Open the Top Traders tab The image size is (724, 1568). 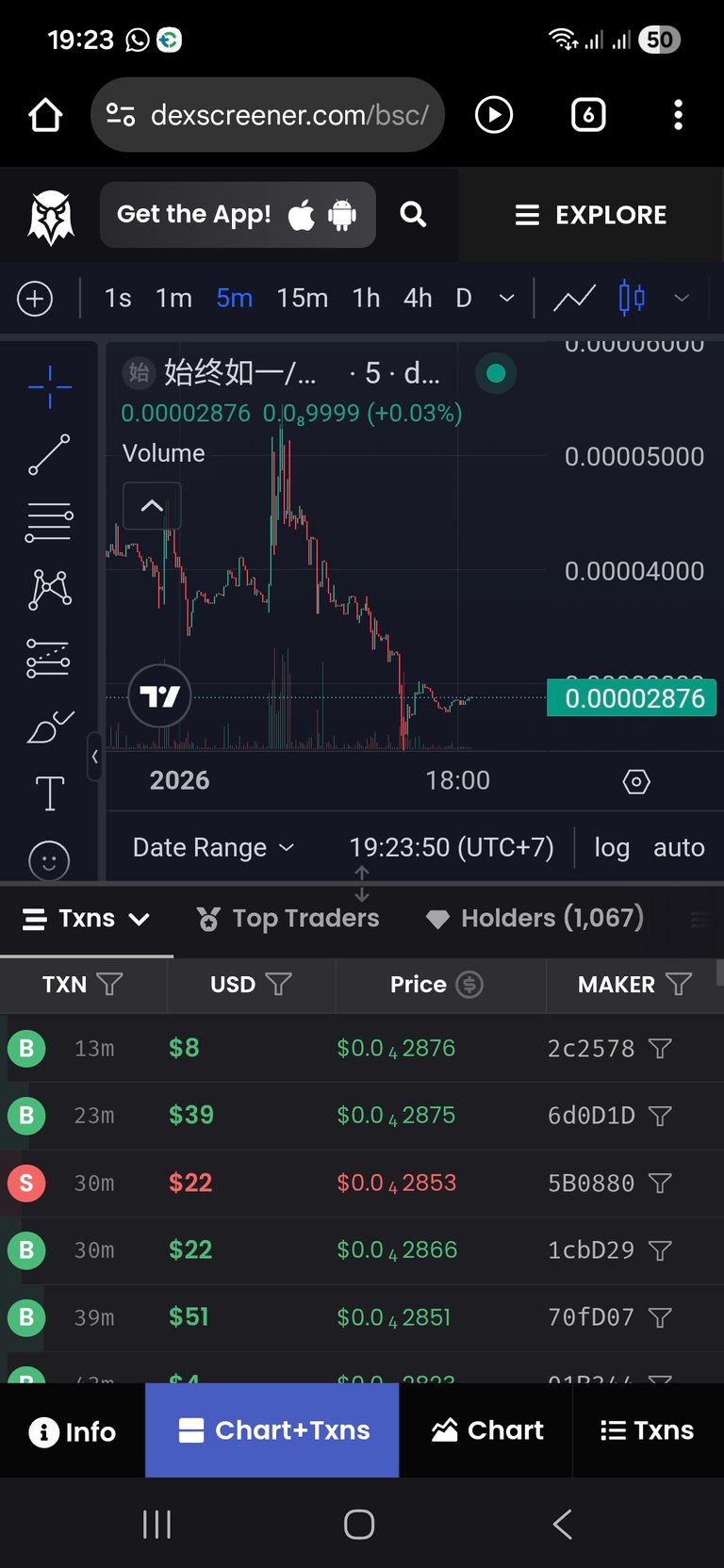pyautogui.click(x=288, y=919)
